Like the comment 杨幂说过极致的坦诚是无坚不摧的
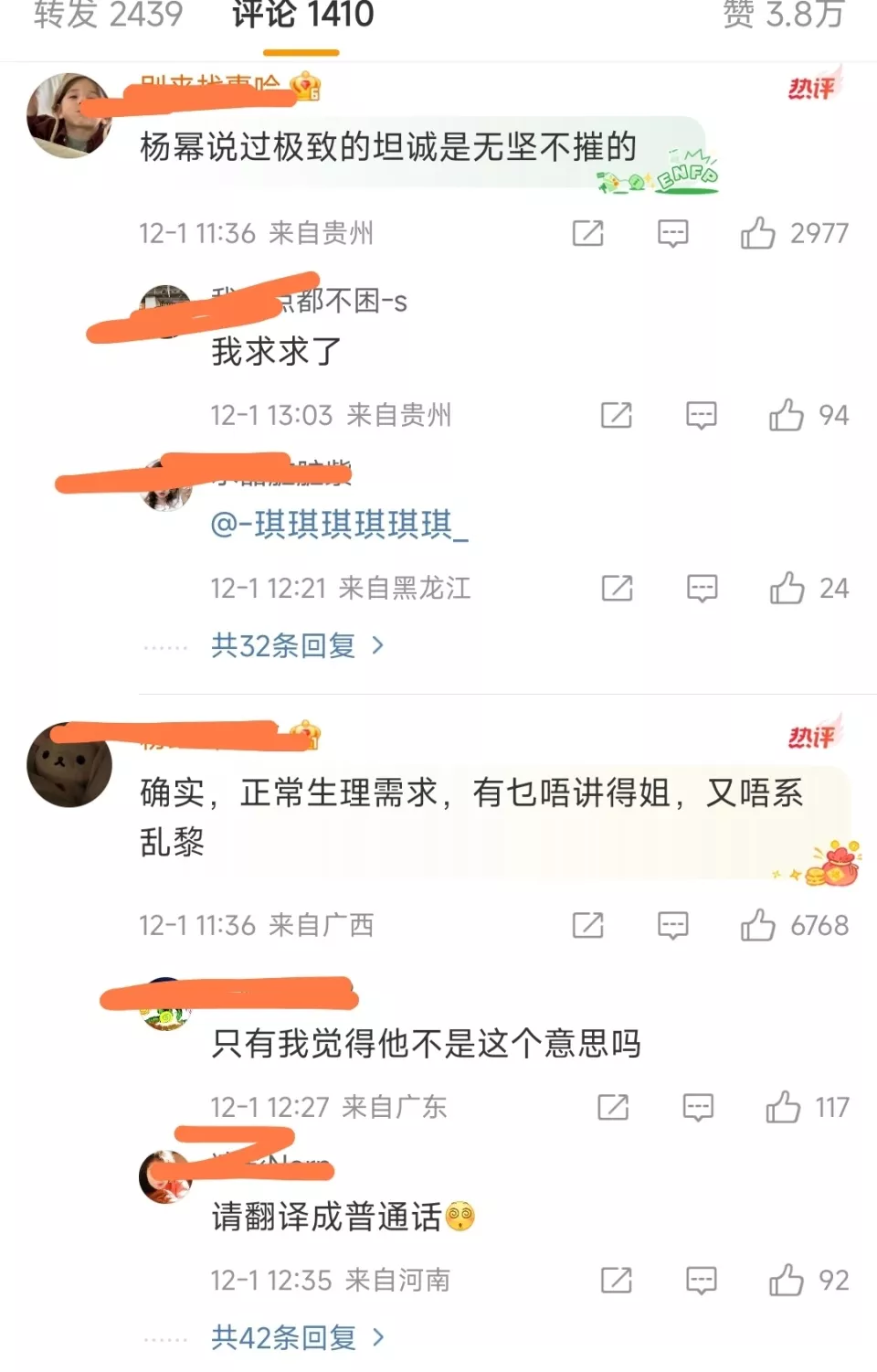Viewport: 877px width, 1372px height. click(757, 233)
